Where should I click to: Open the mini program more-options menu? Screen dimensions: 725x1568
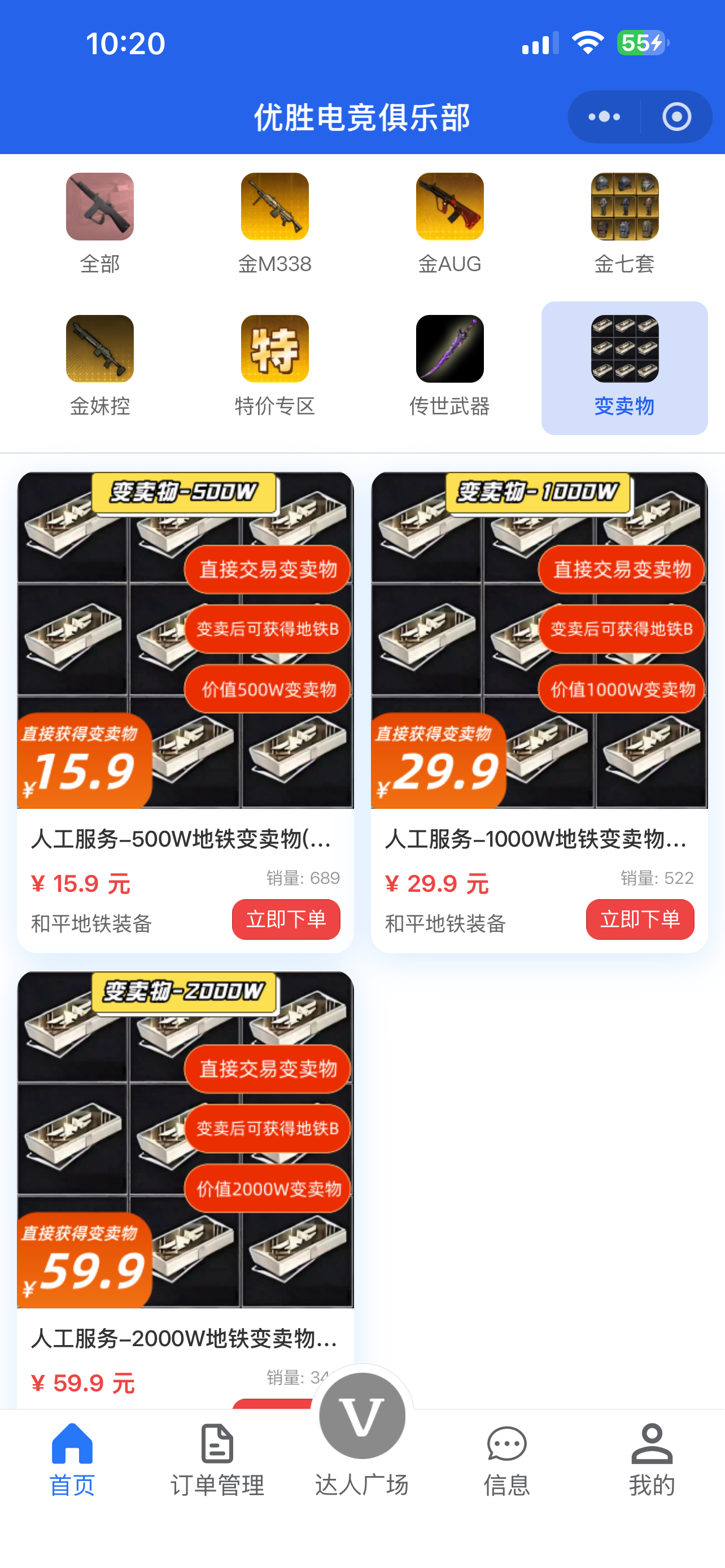click(604, 117)
